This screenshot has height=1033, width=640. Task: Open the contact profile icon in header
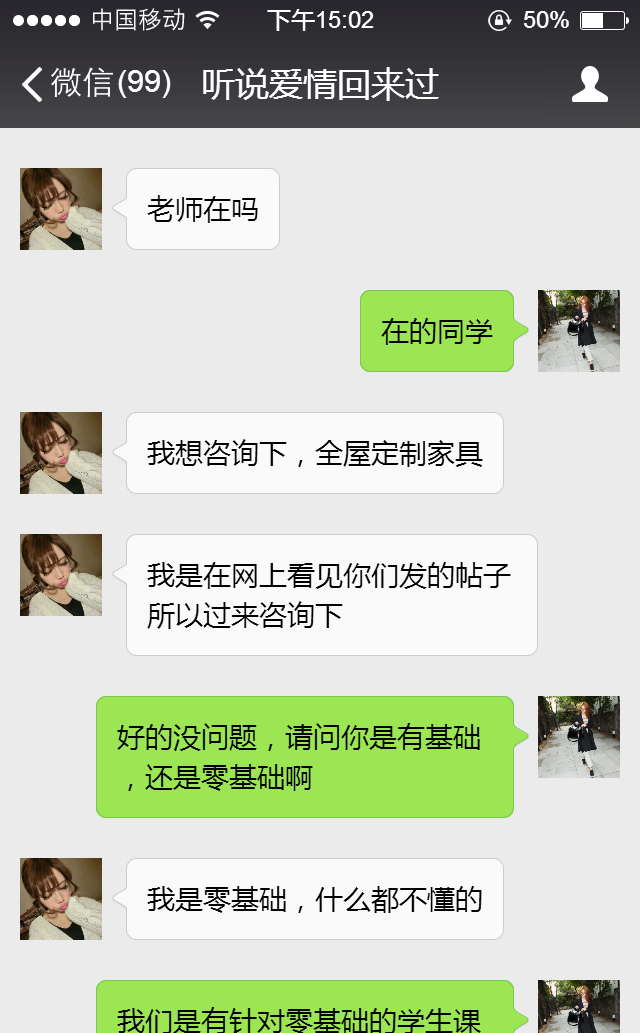pyautogui.click(x=589, y=84)
